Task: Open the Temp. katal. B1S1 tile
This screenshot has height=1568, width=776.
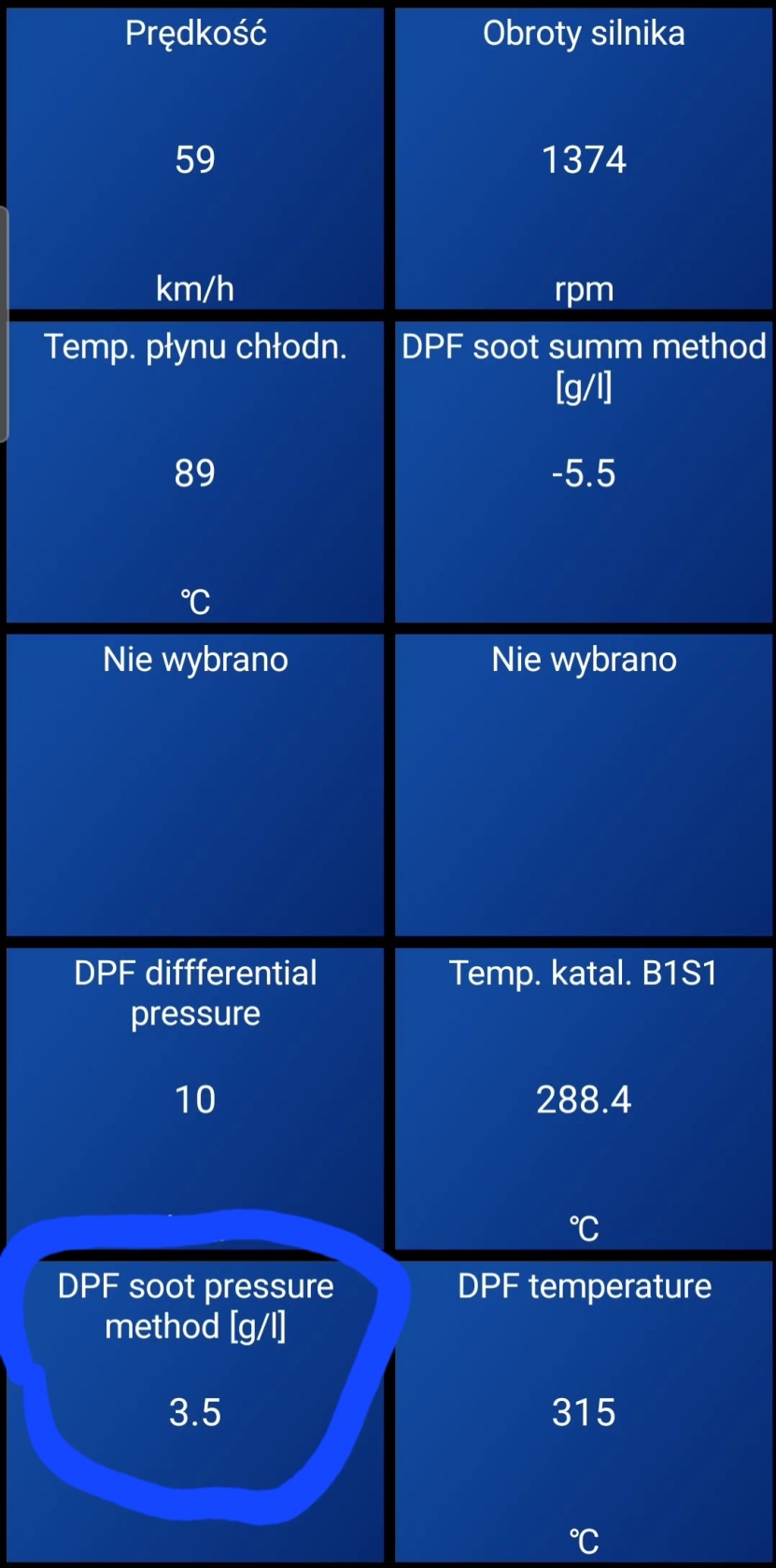Action: [584, 1099]
